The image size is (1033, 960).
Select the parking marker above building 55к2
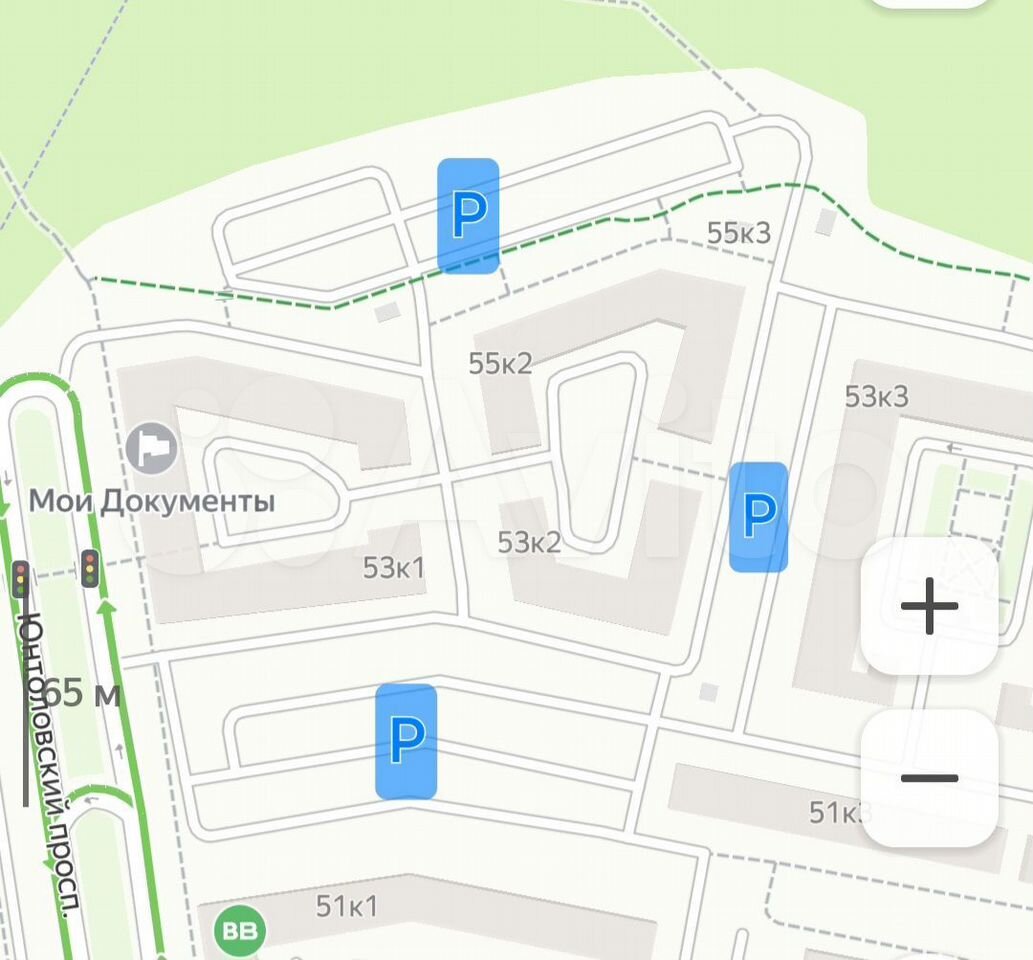coord(468,215)
